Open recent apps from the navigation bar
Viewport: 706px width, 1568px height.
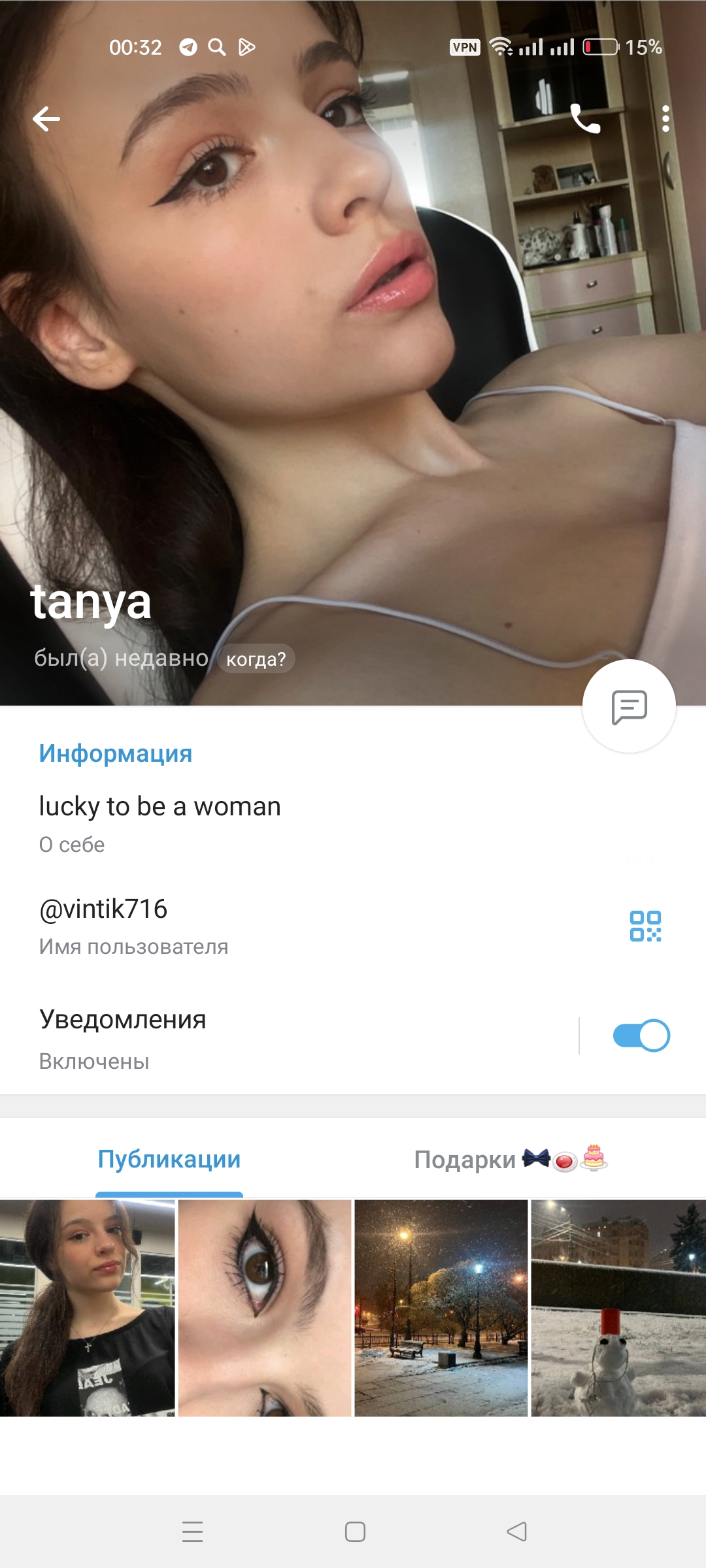[192, 1531]
